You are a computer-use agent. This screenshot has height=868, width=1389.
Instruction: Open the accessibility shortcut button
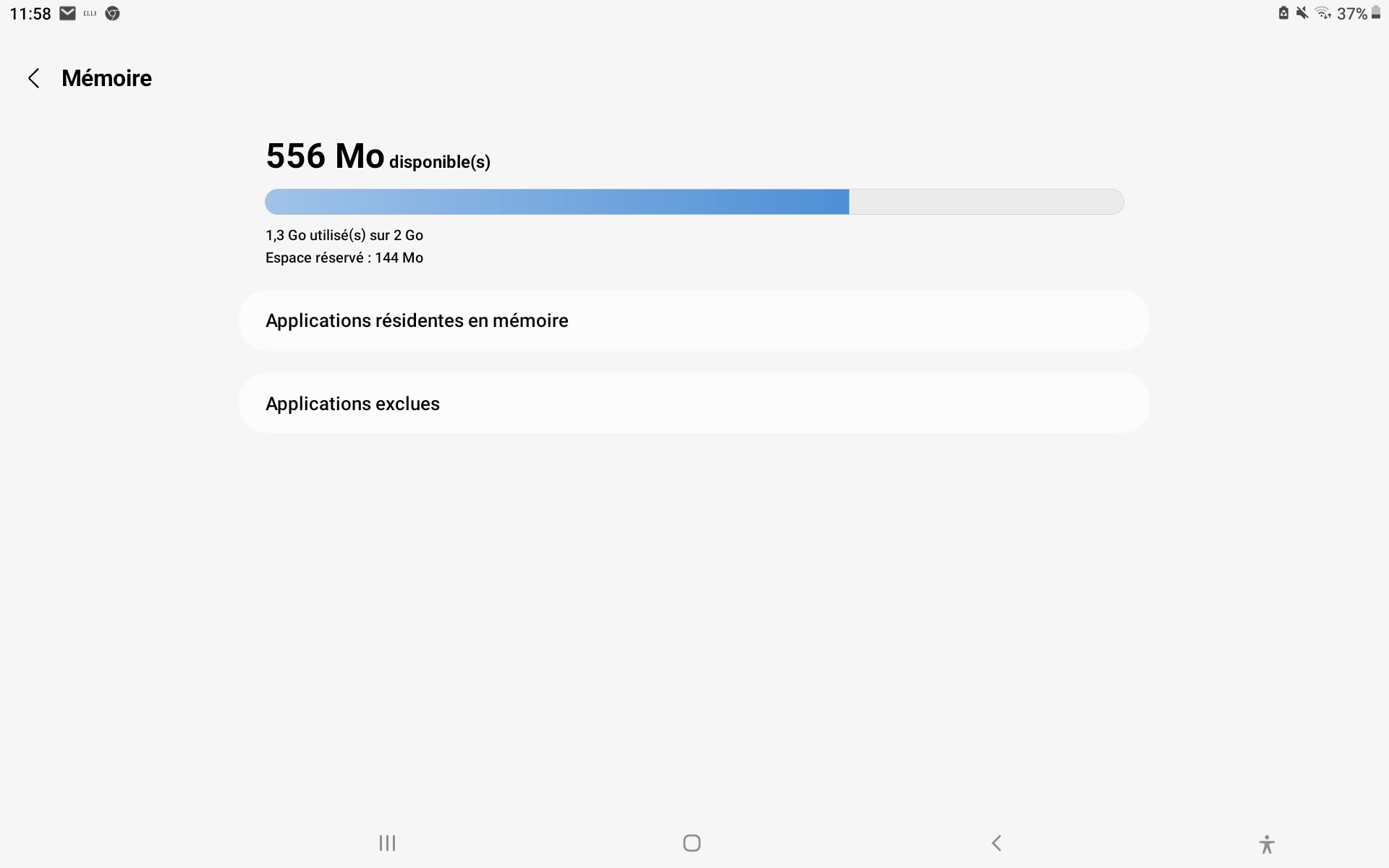tap(1266, 844)
